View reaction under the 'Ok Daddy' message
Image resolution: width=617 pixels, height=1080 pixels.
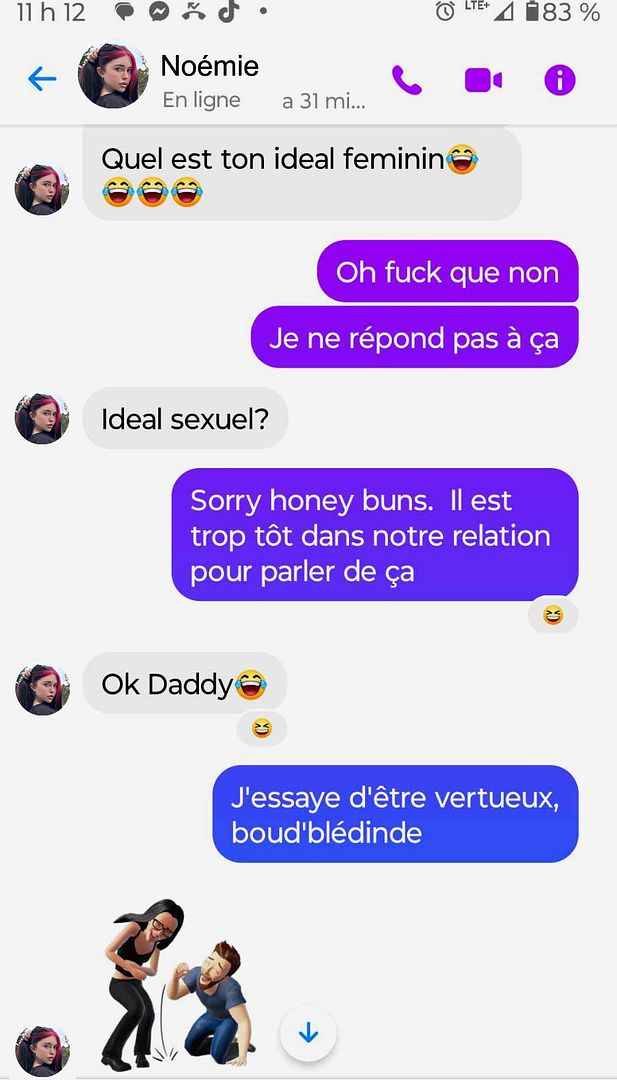coord(261,729)
